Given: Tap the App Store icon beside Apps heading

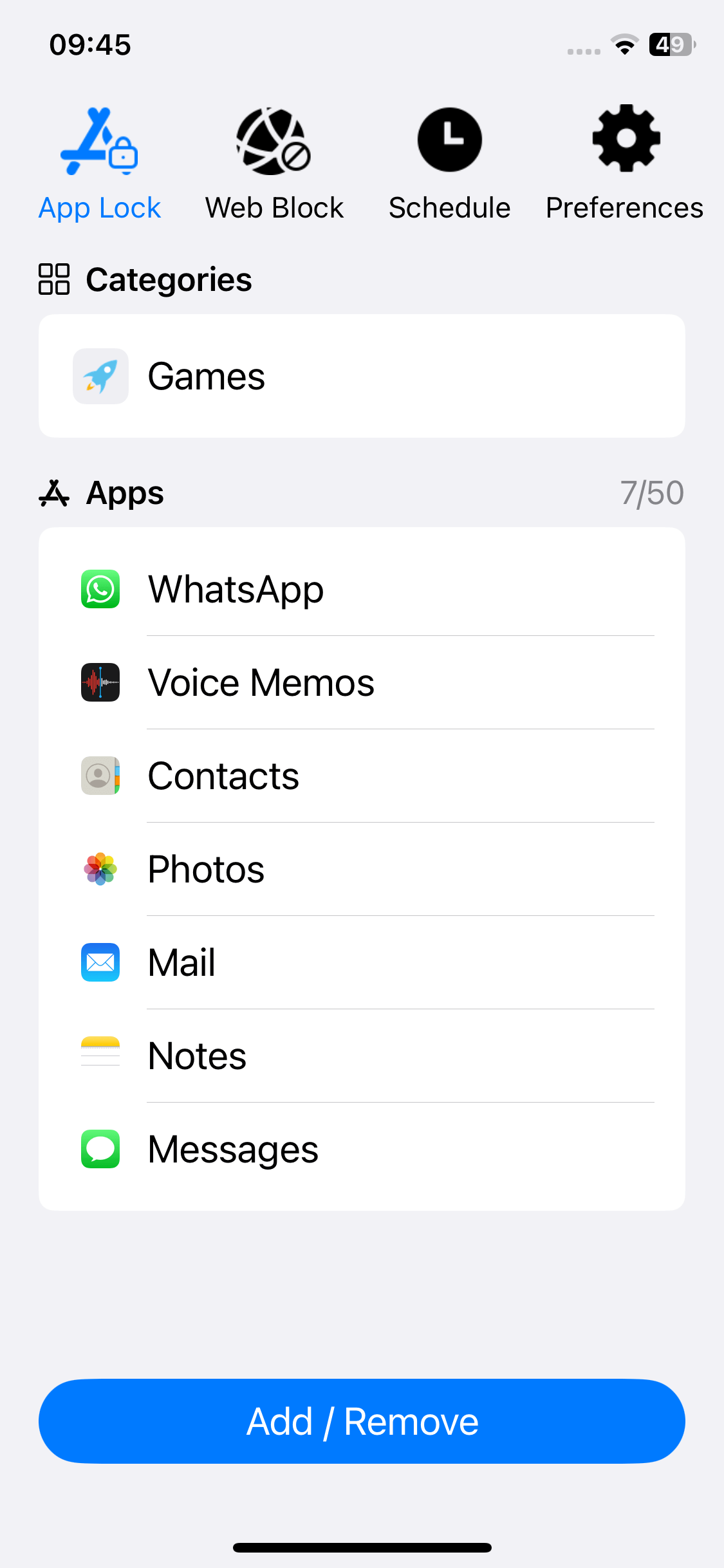Looking at the screenshot, I should pyautogui.click(x=54, y=493).
